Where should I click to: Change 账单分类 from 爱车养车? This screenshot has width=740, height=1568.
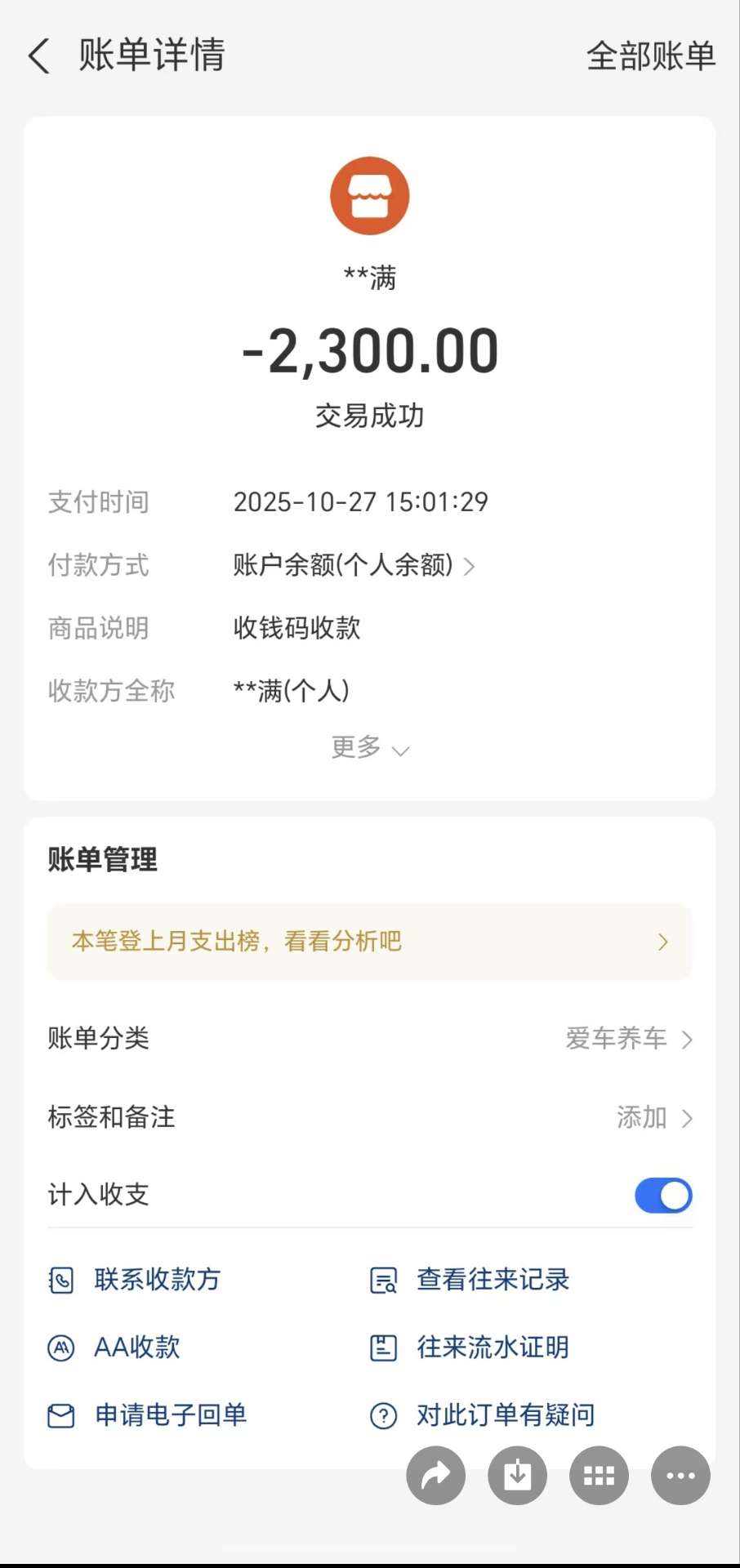[x=627, y=1039]
